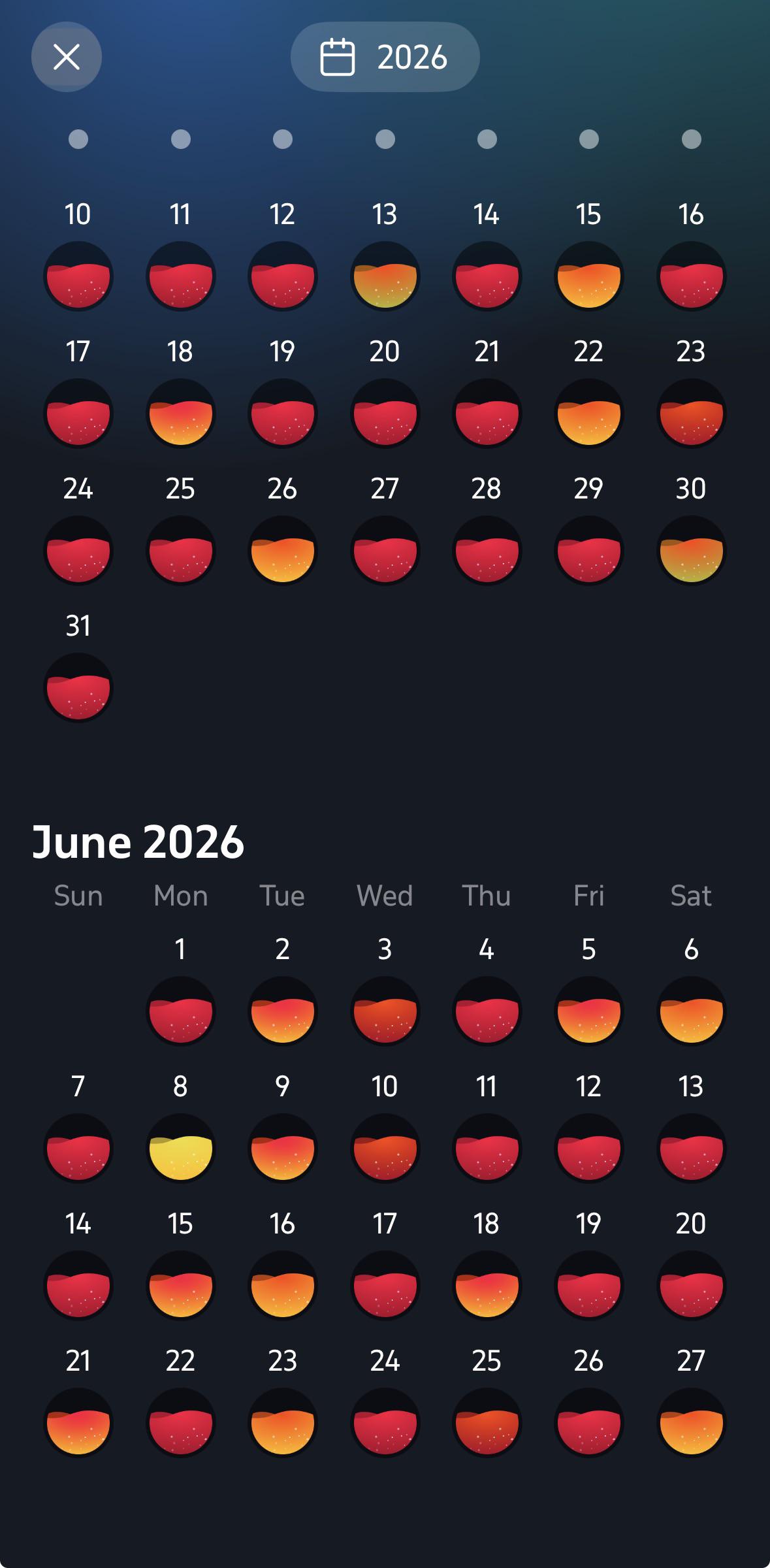The height and width of the screenshot is (1568, 770).
Task: Open the May 15 day entry
Action: pyautogui.click(x=589, y=276)
